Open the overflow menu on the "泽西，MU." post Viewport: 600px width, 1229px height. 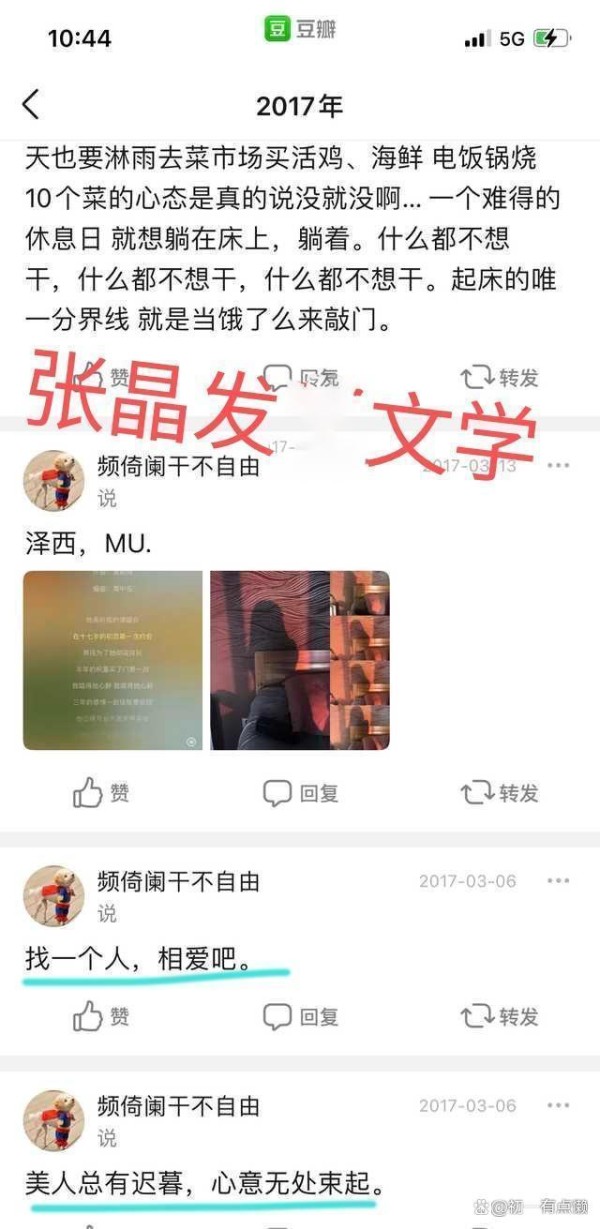[558, 466]
